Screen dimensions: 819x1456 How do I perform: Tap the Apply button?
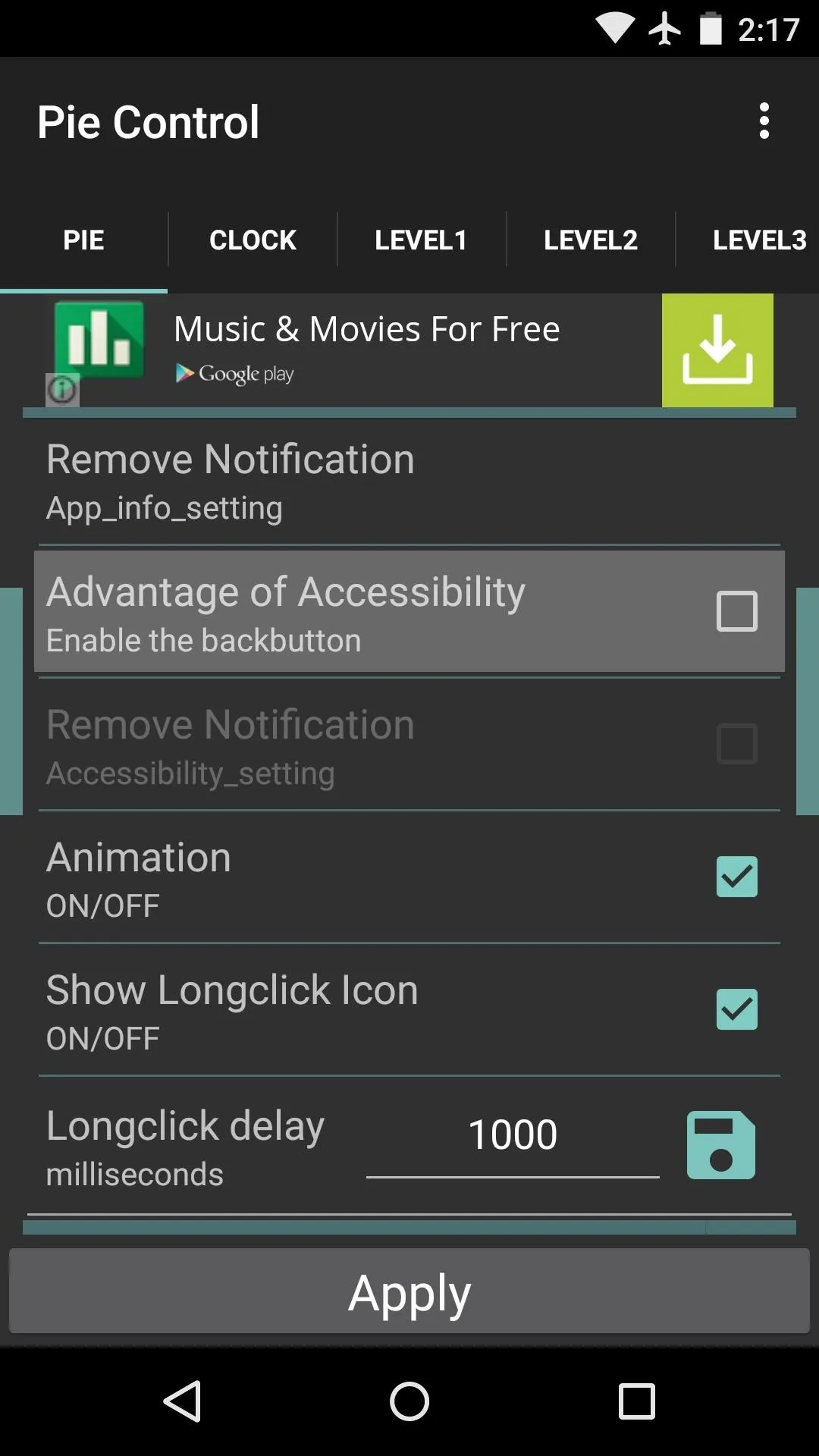pyautogui.click(x=409, y=1292)
